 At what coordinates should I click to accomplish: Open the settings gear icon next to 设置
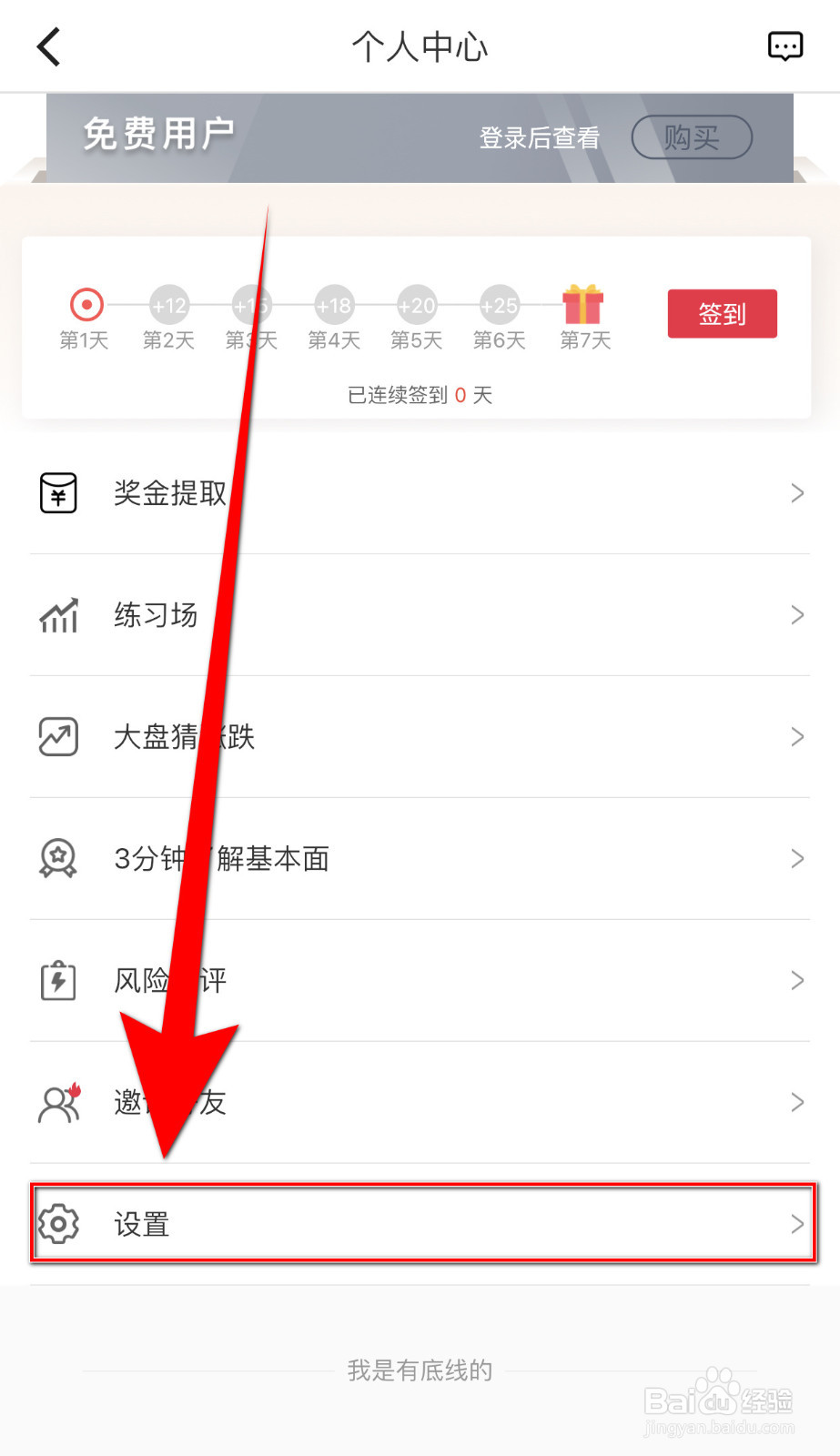pos(59,1224)
